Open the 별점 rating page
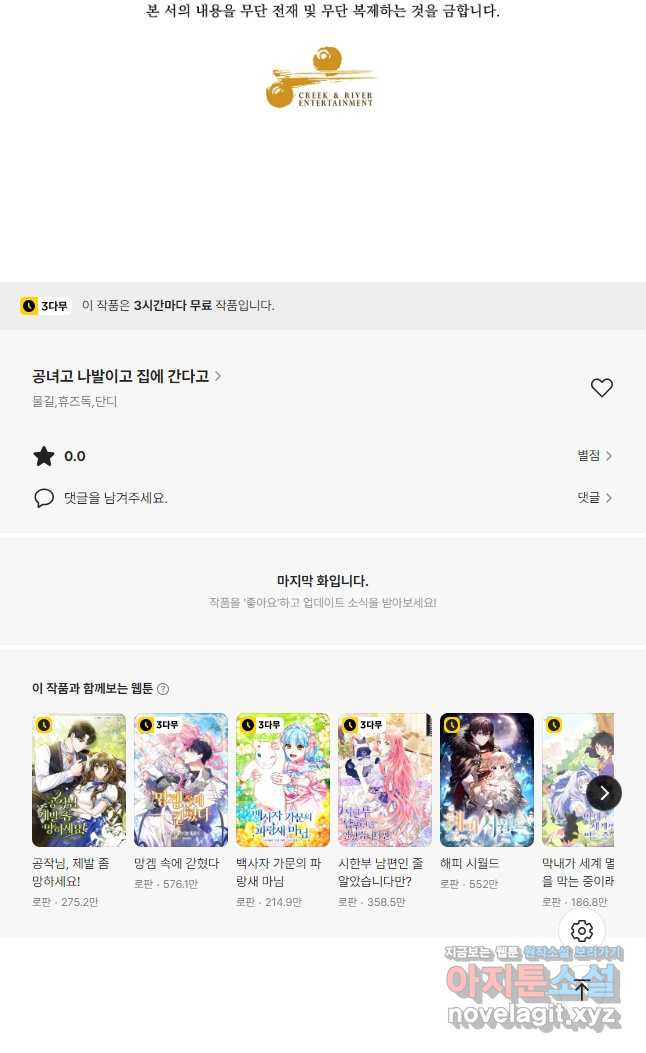This screenshot has width=646, height=1053. [594, 455]
